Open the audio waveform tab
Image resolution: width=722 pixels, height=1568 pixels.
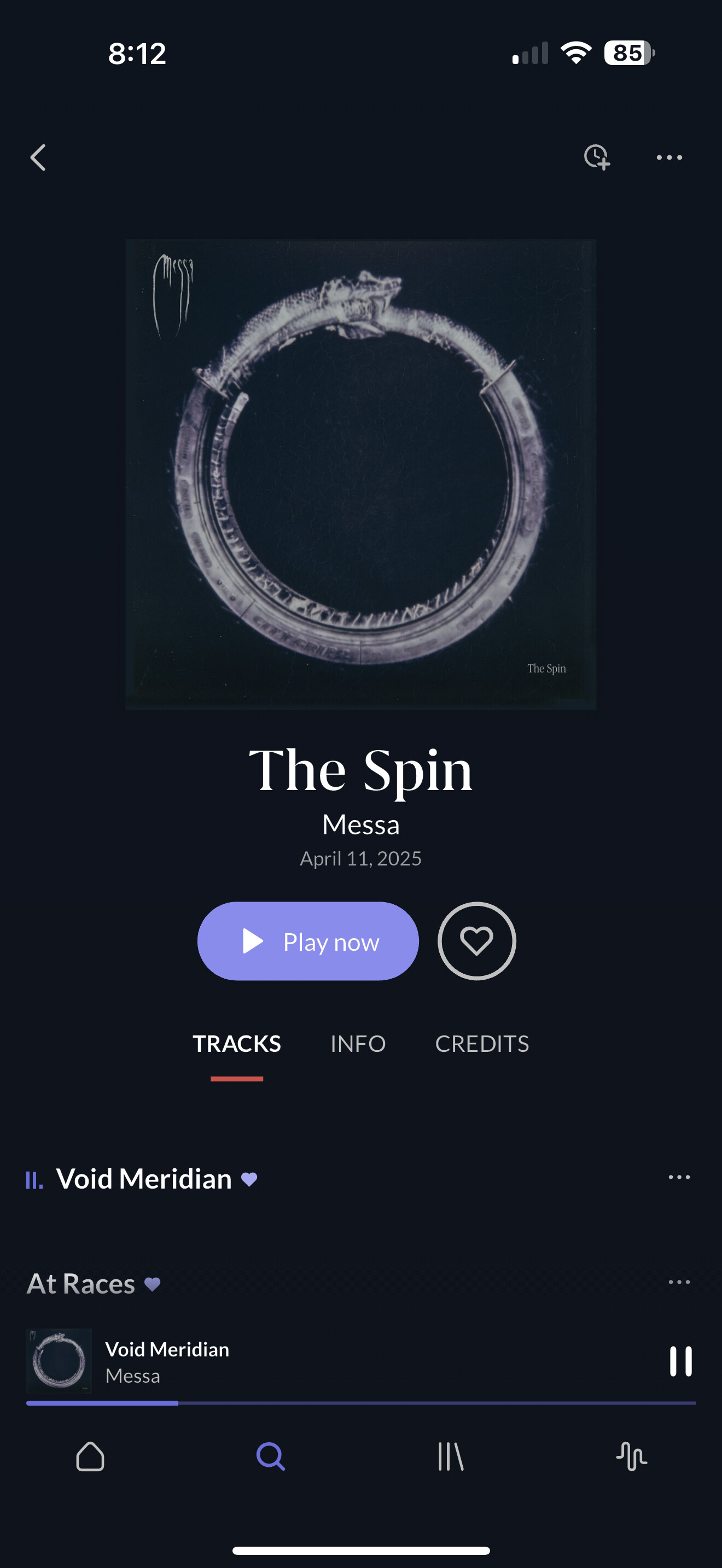click(631, 1456)
